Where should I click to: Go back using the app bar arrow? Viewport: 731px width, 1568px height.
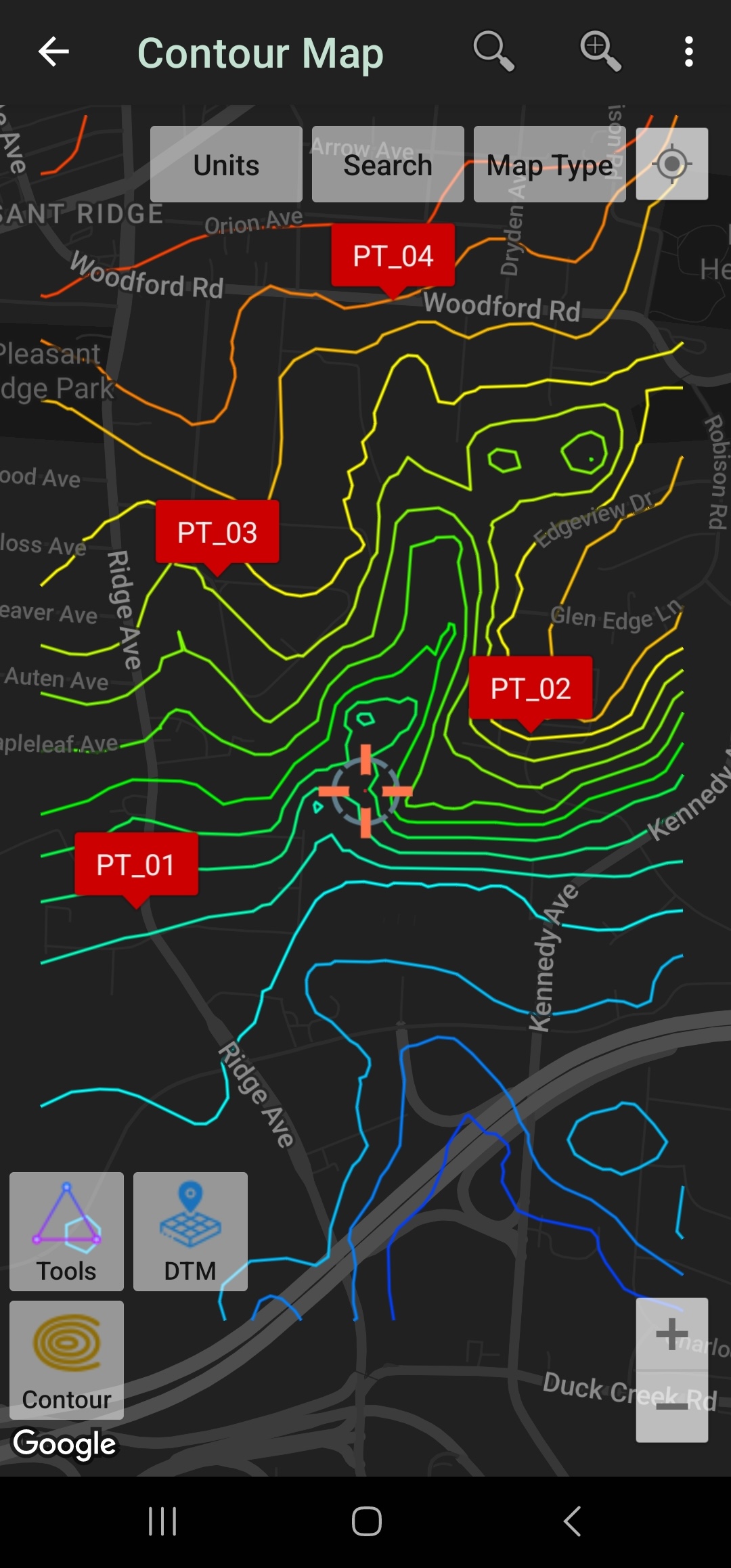coord(53,52)
